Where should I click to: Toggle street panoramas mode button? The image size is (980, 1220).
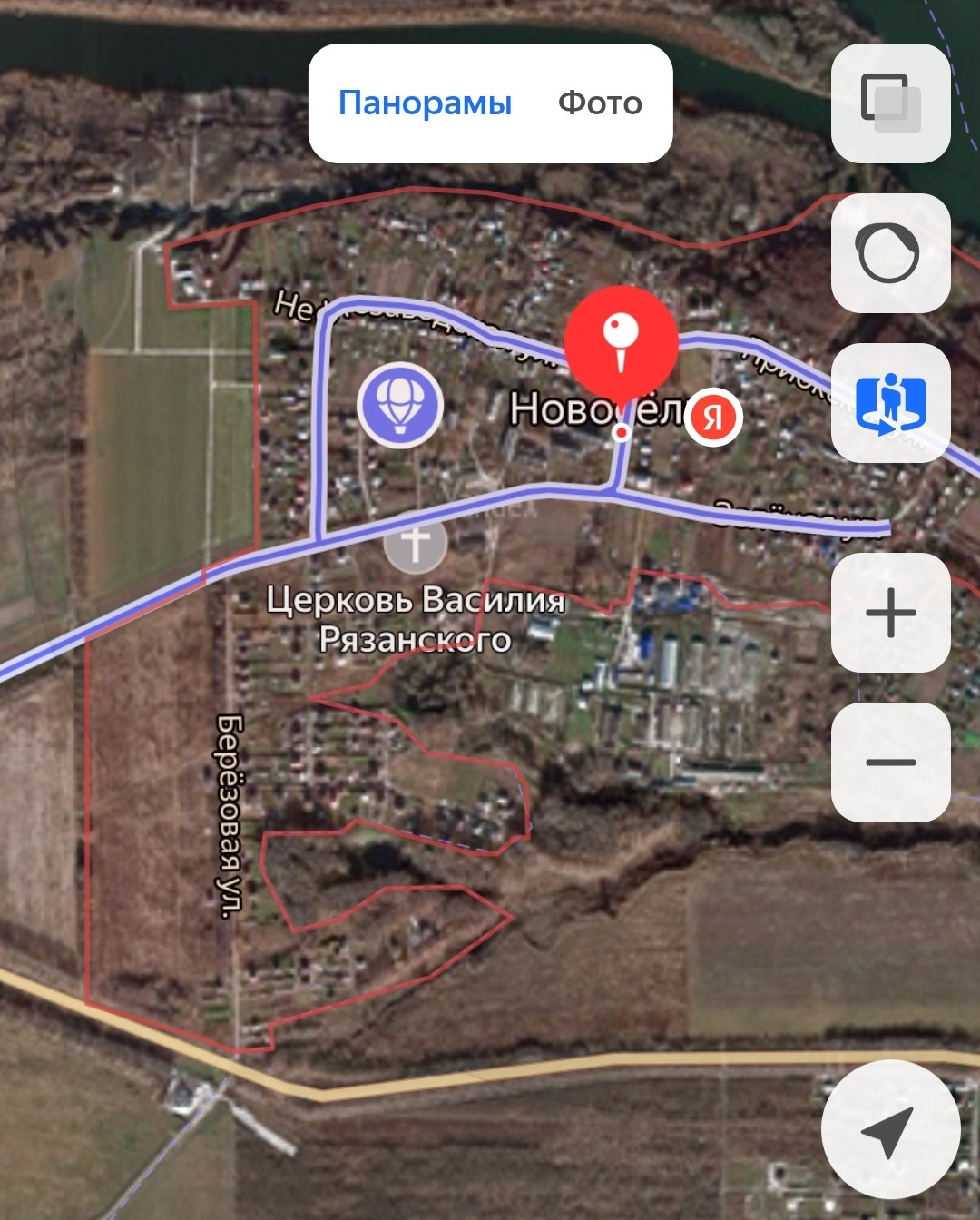point(890,403)
